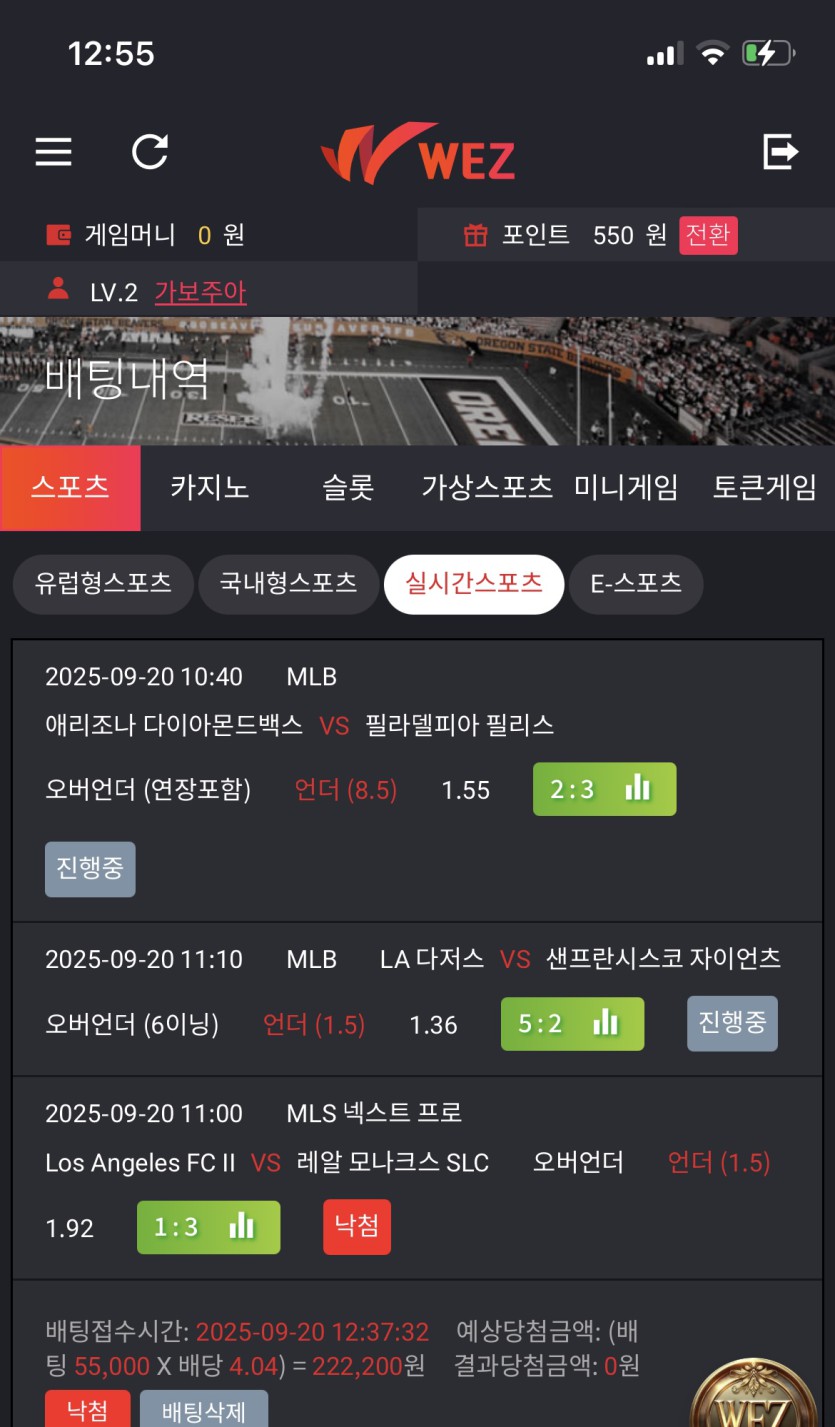The height and width of the screenshot is (1427, 835).
Task: Select the E-스포츠 filter chip
Action: 636,584
